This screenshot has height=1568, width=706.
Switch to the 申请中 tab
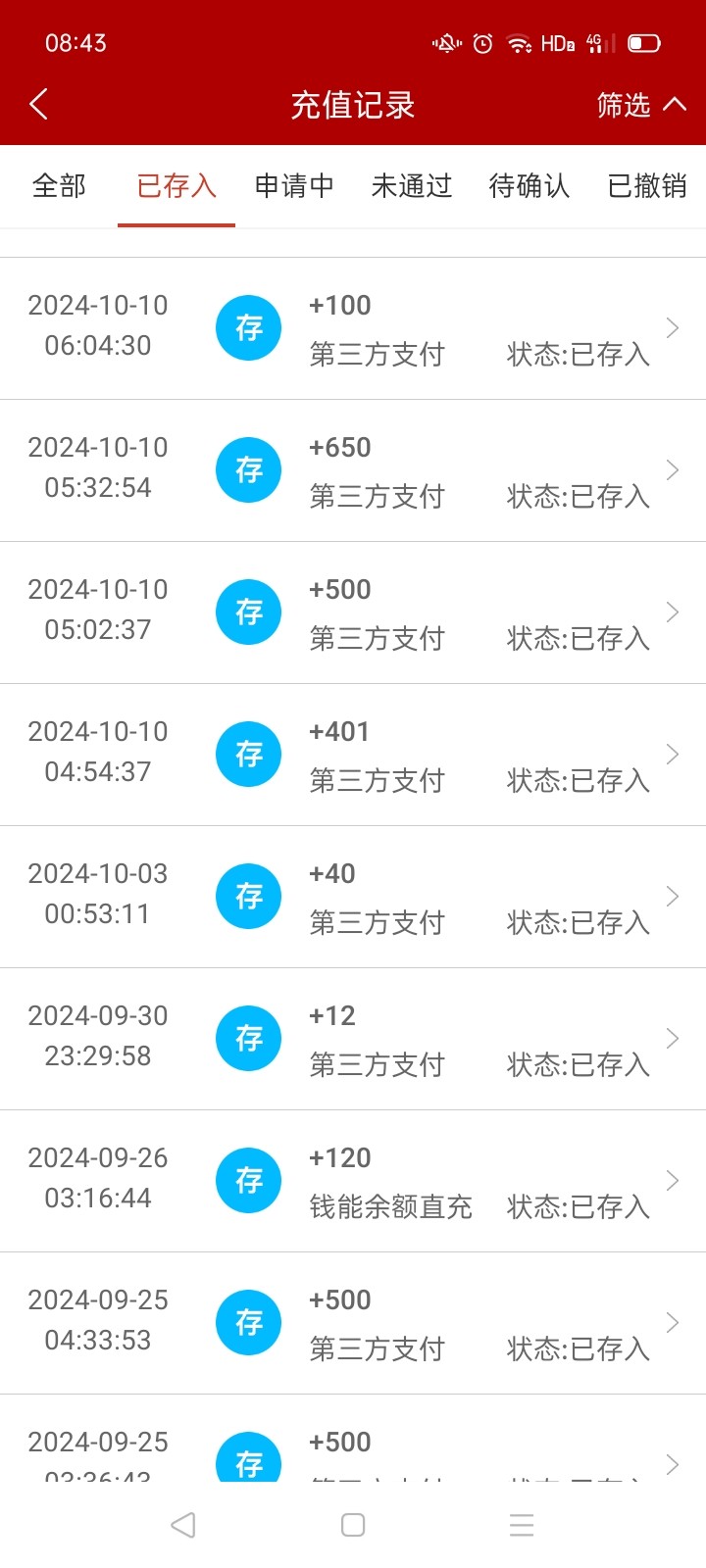click(294, 186)
